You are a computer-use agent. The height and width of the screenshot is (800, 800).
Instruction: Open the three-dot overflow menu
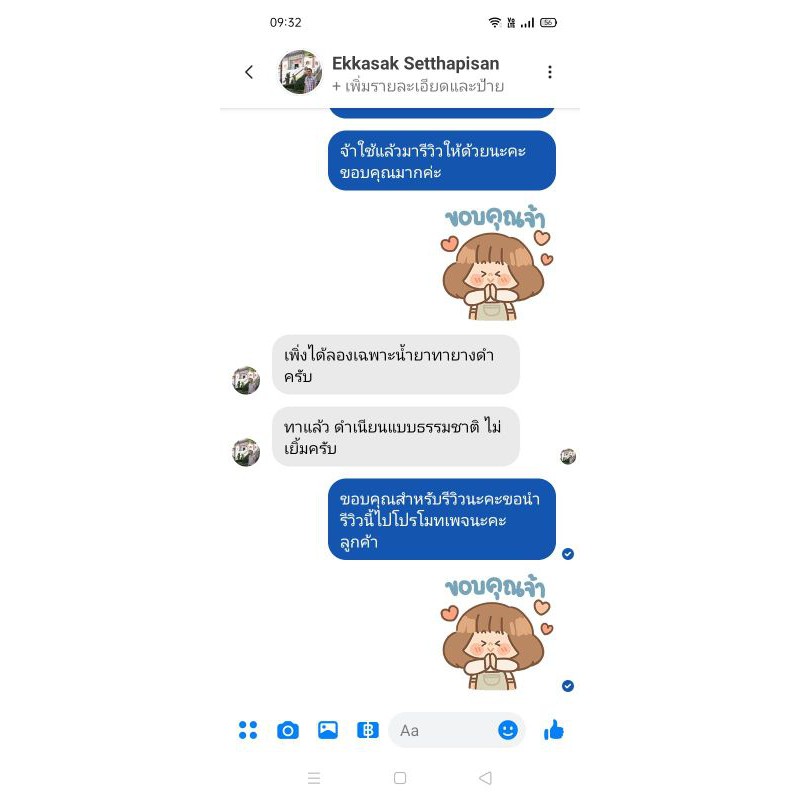[549, 72]
